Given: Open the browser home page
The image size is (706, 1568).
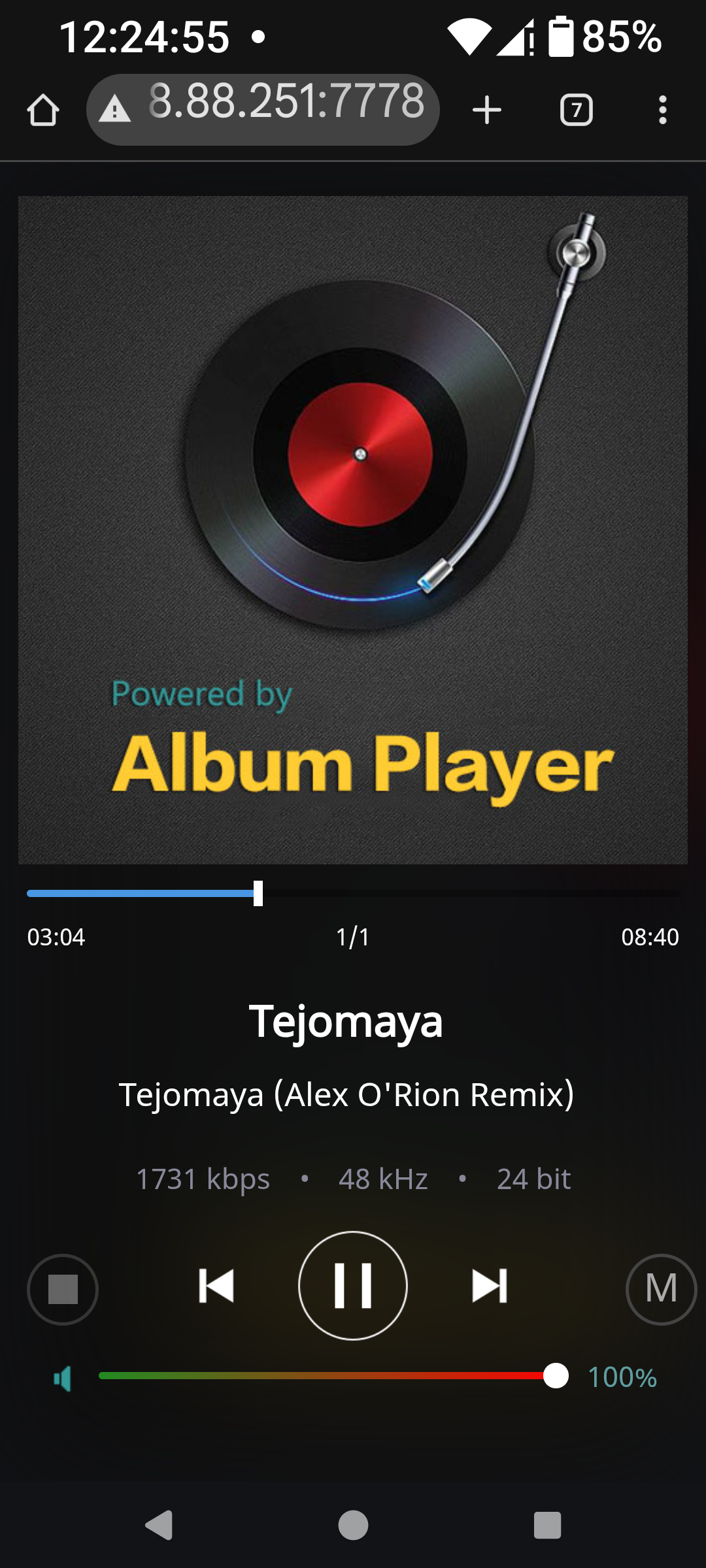Looking at the screenshot, I should [43, 110].
